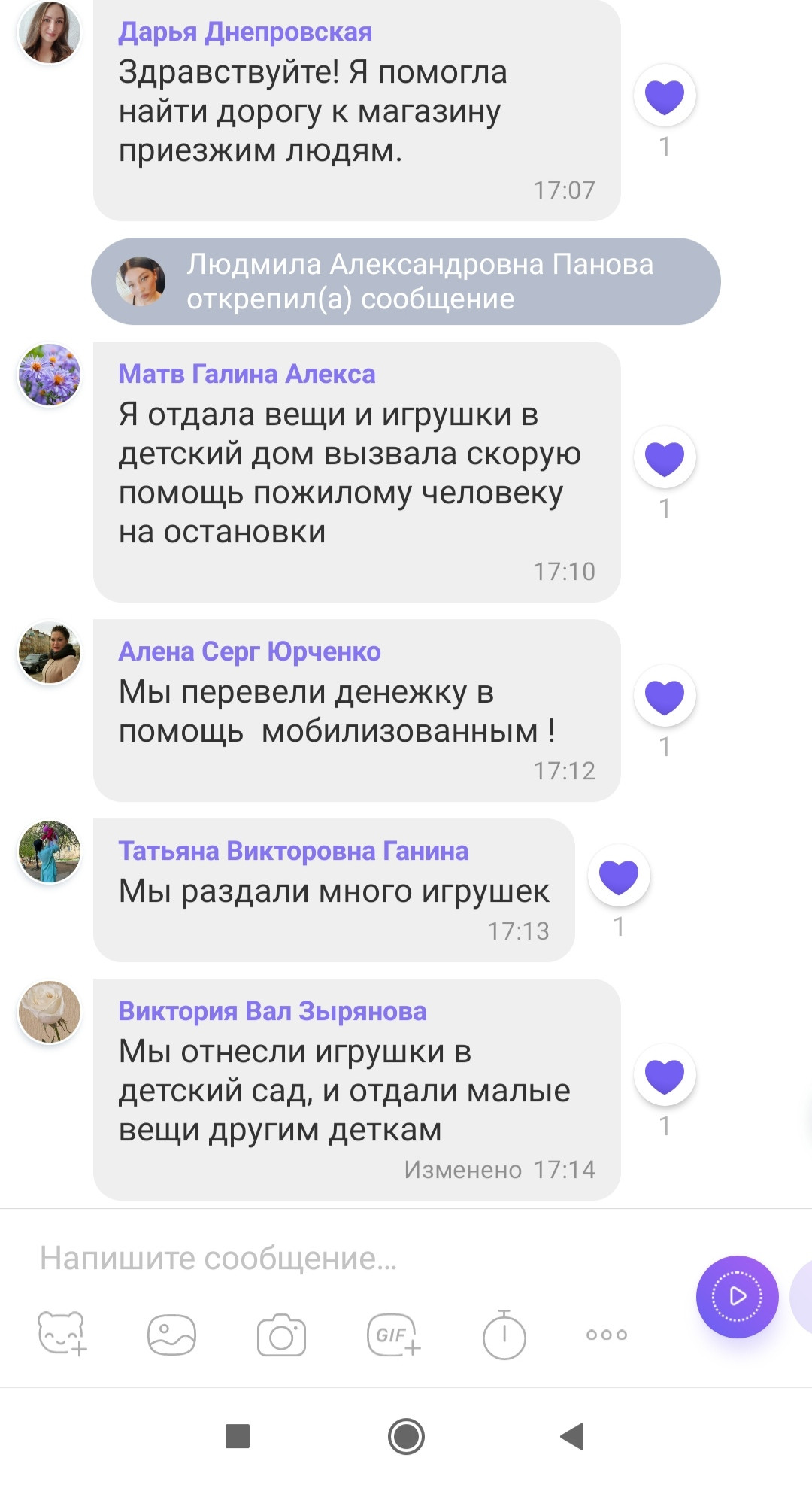Go back using the system back button
The height and width of the screenshot is (1485, 812).
click(572, 1436)
